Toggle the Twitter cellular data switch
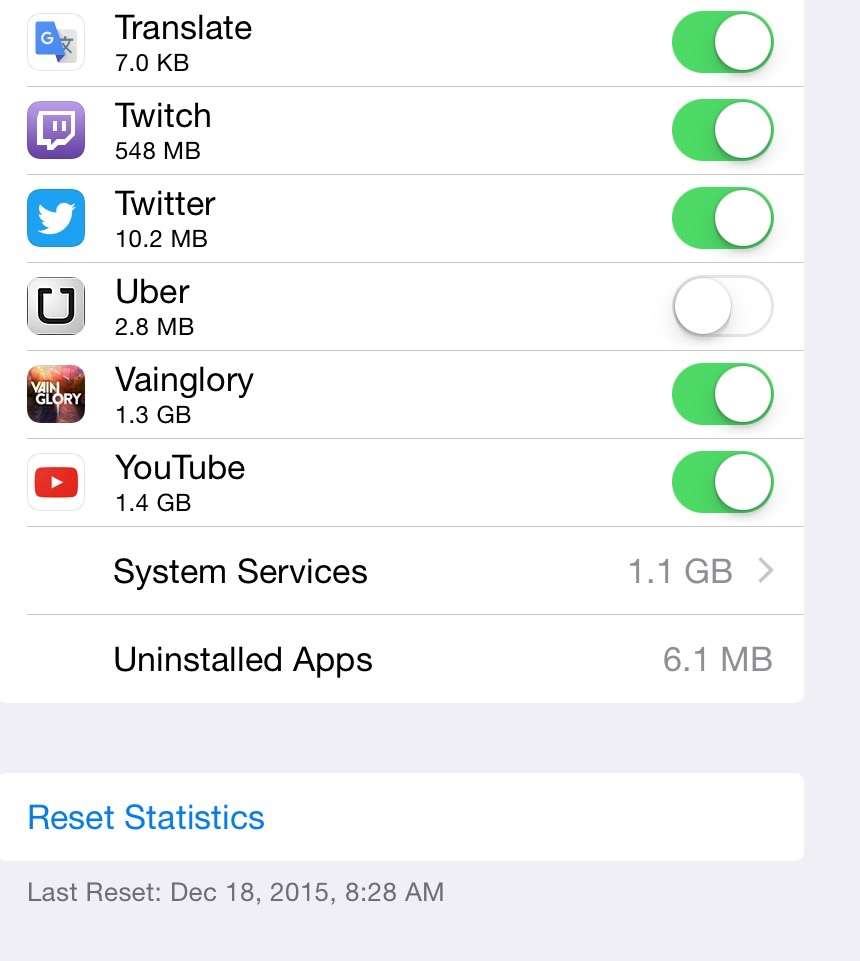The width and height of the screenshot is (860, 961). click(x=722, y=218)
